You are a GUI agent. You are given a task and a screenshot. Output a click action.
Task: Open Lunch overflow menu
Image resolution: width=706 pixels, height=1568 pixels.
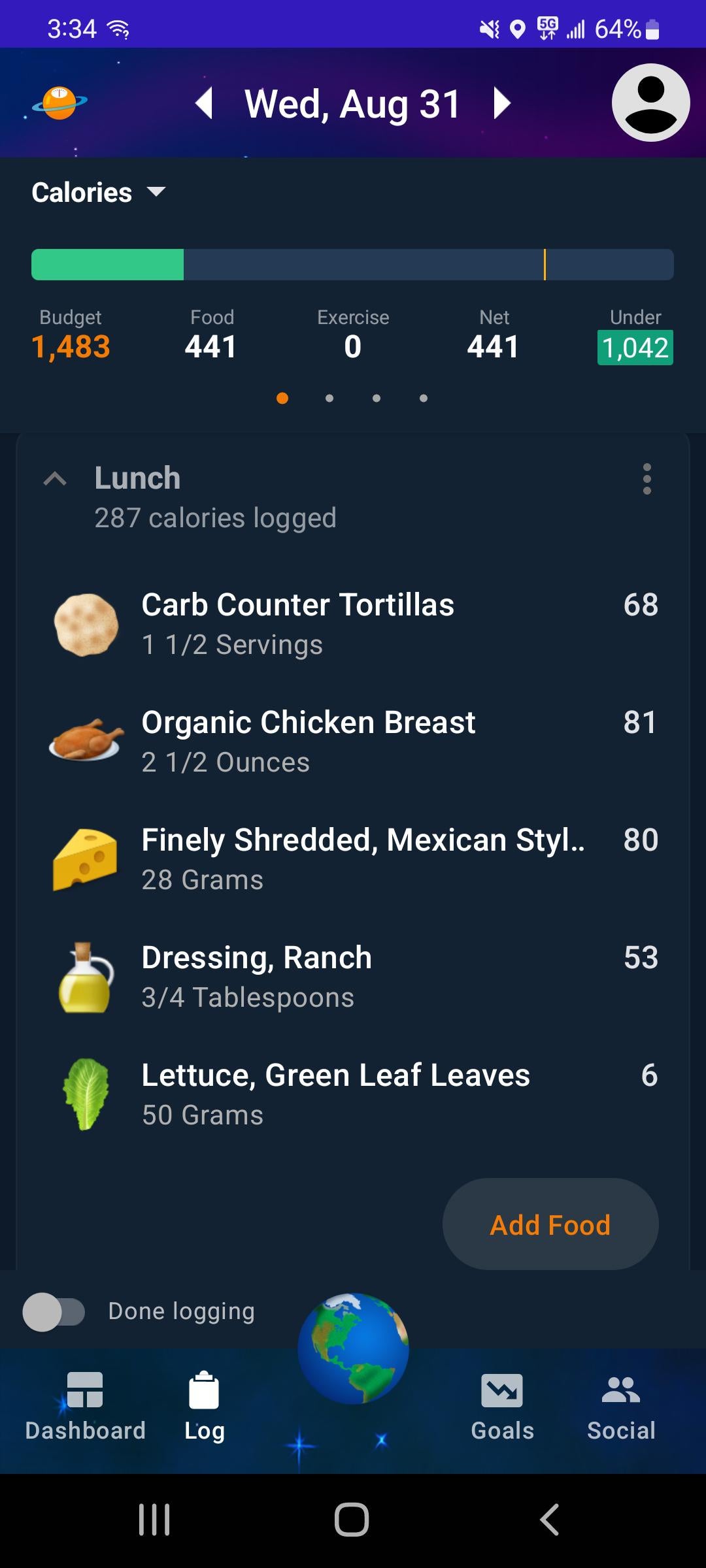pyautogui.click(x=647, y=480)
